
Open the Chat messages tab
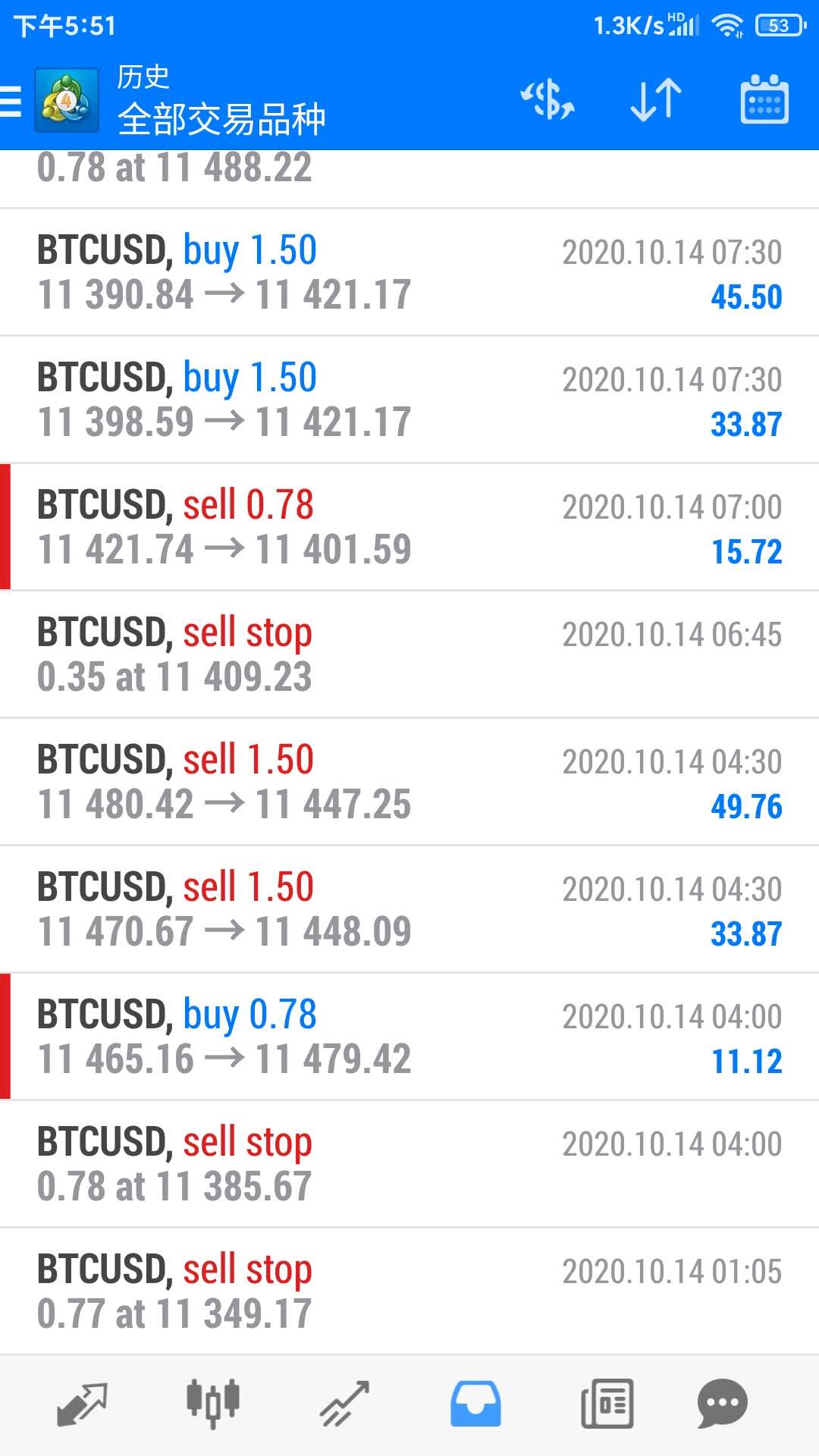722,1404
